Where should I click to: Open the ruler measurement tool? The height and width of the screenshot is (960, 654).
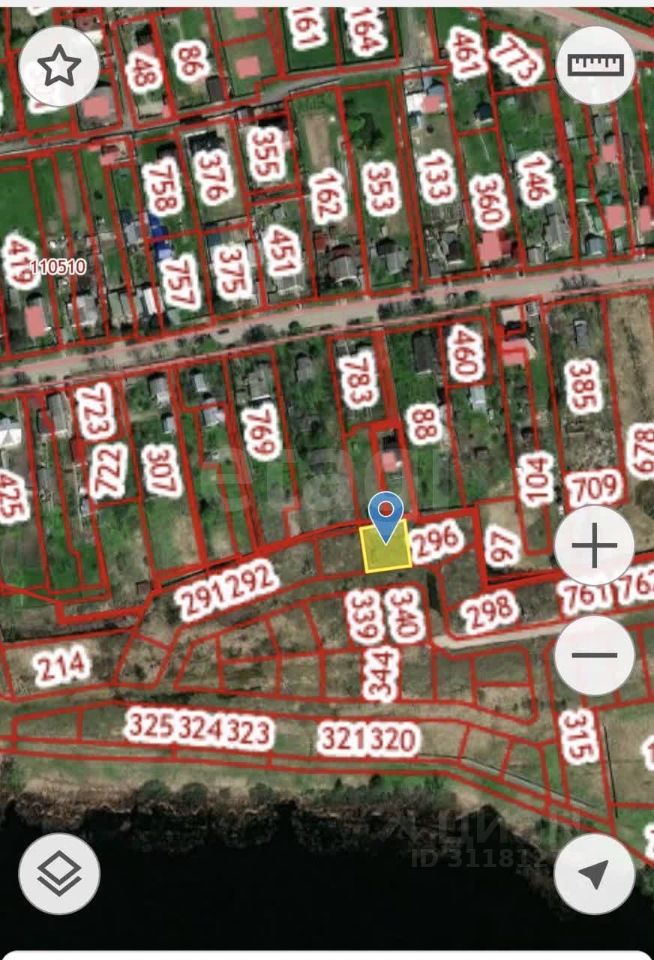click(595, 64)
